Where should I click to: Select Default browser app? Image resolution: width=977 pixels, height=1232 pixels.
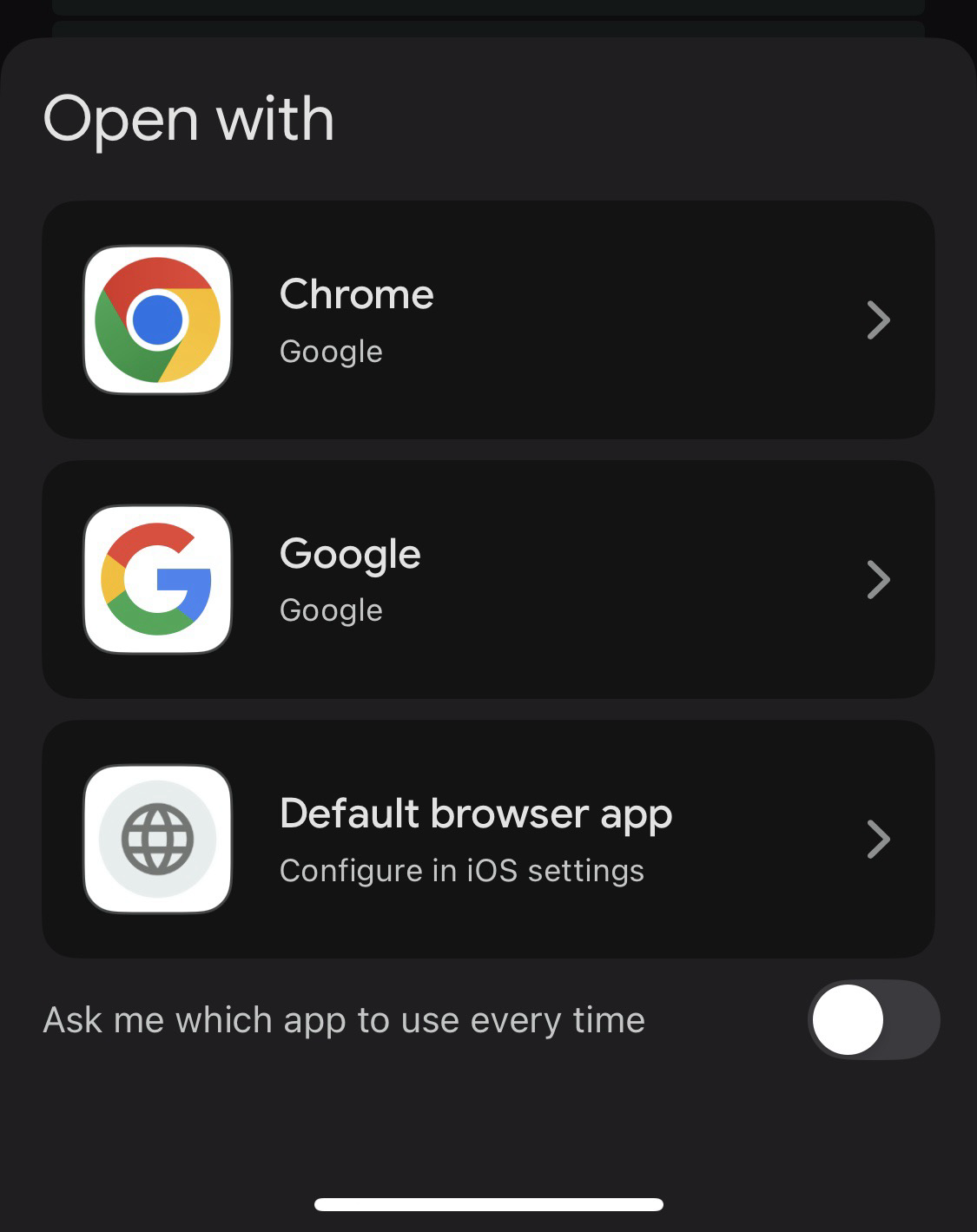(487, 839)
